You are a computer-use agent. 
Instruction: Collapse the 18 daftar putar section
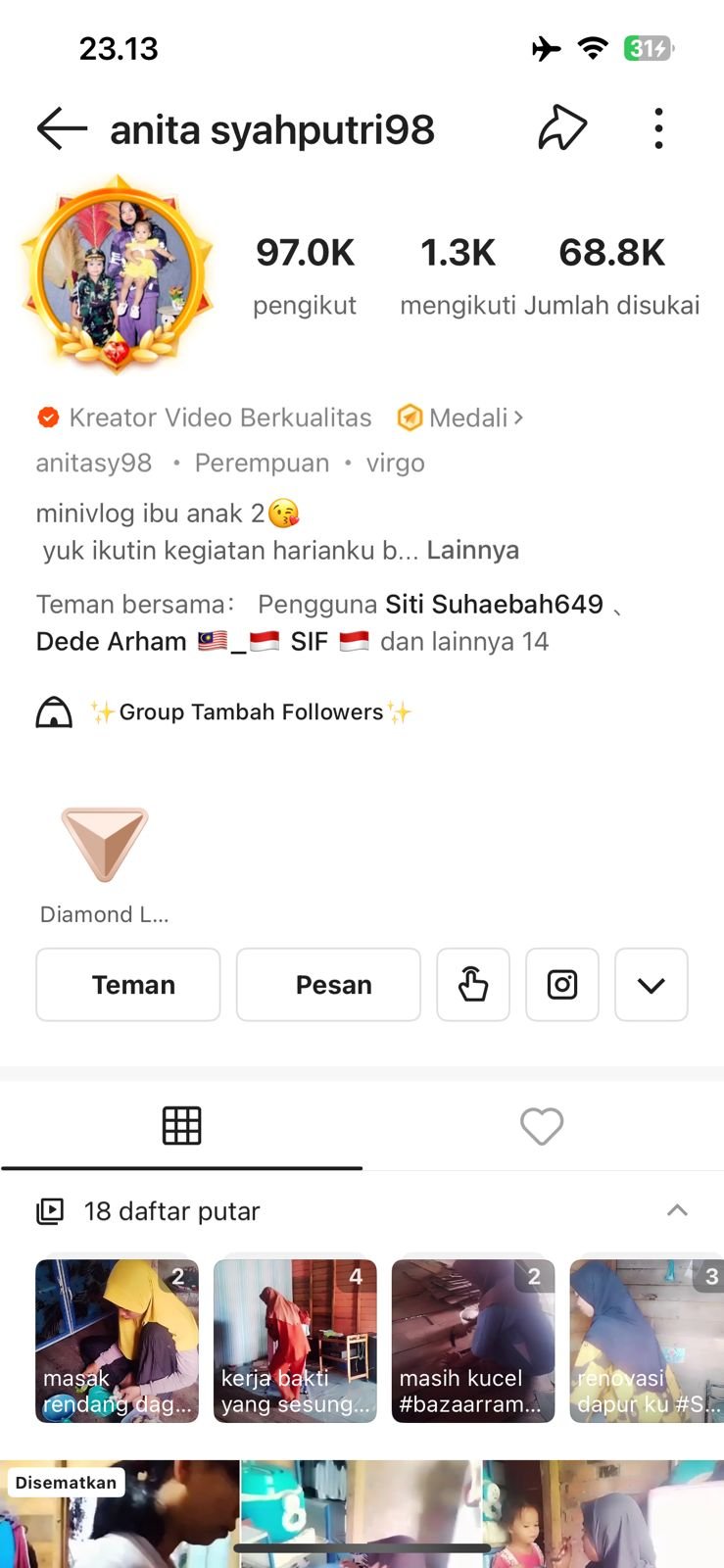(x=677, y=1211)
